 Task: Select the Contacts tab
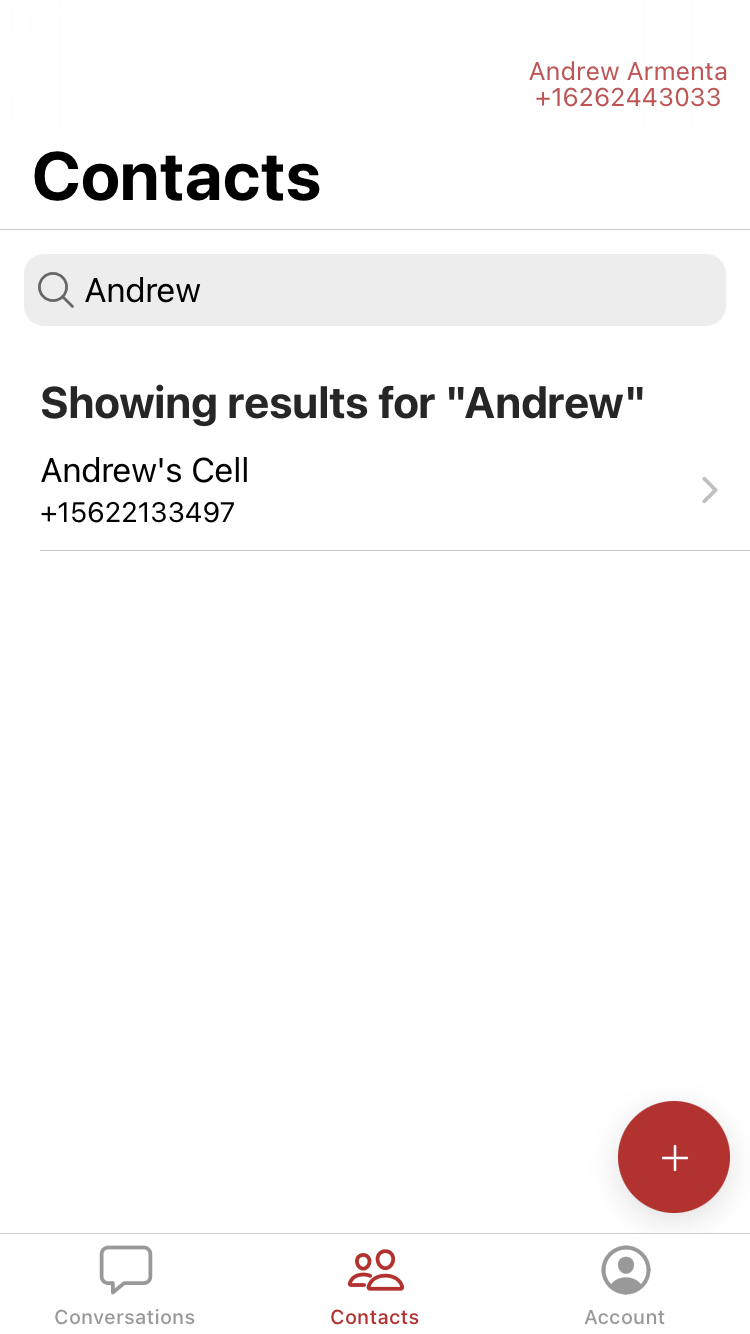(375, 1285)
